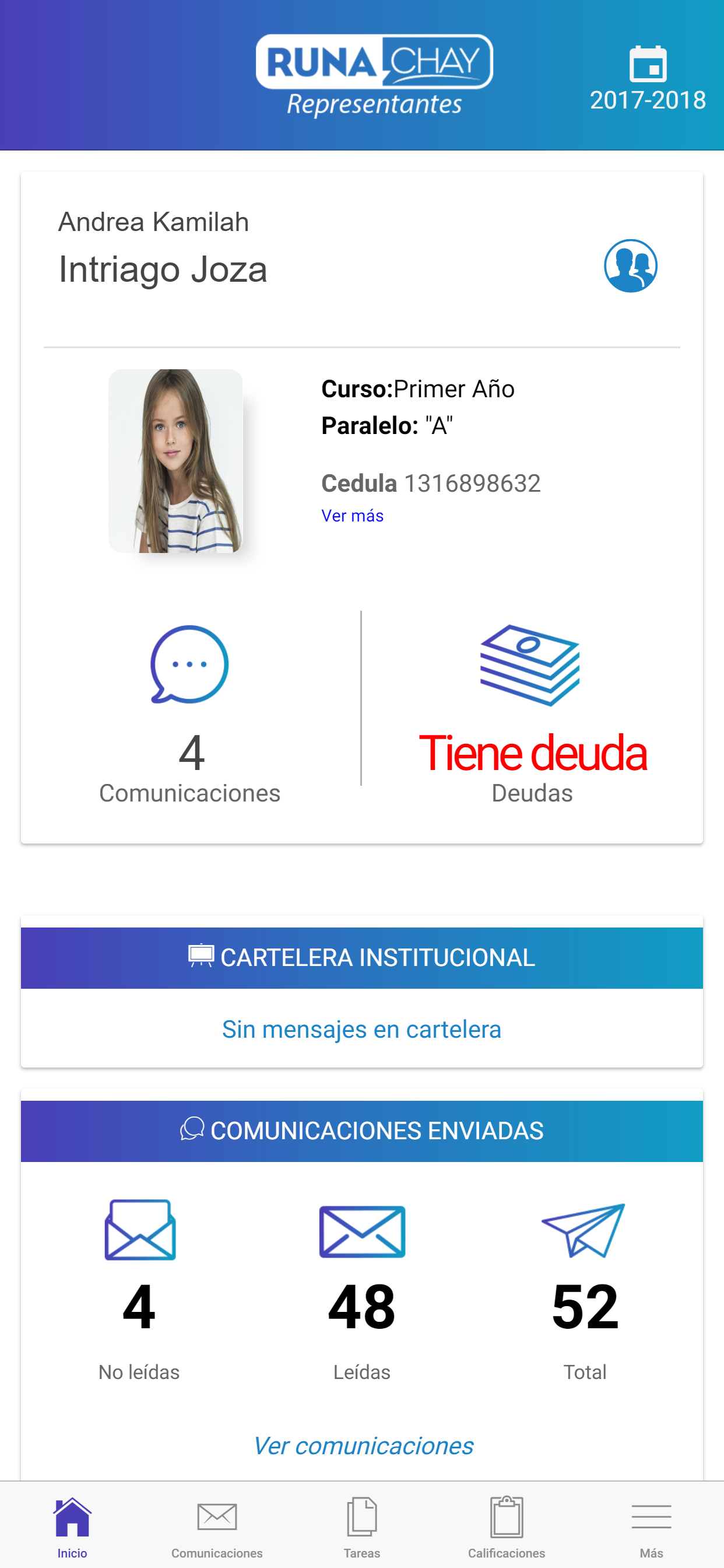Open 'Ver comunicaciones' link

point(363,1445)
